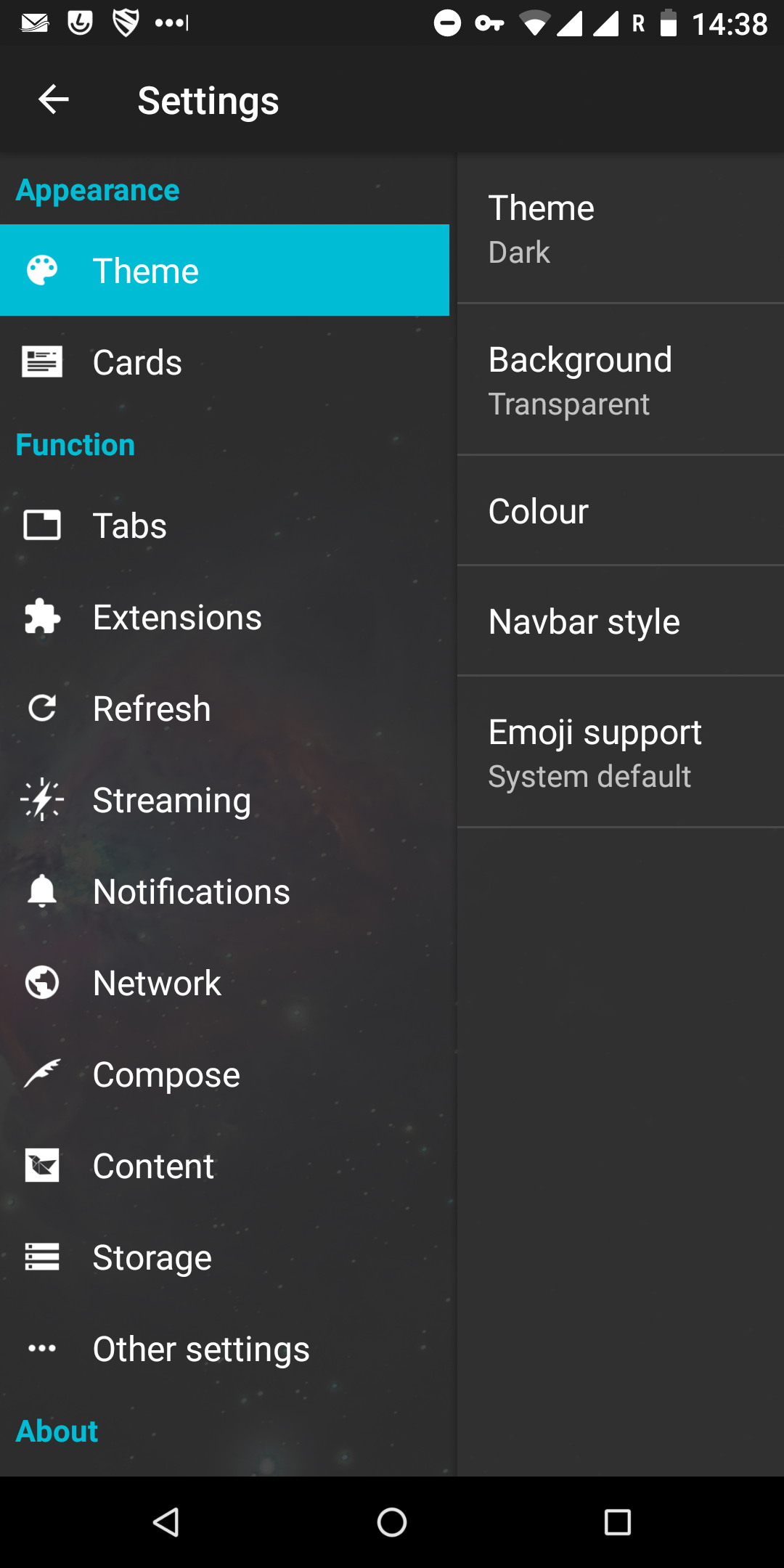This screenshot has height=1568, width=784.
Task: Open Notifications via the bell icon
Action: [43, 891]
